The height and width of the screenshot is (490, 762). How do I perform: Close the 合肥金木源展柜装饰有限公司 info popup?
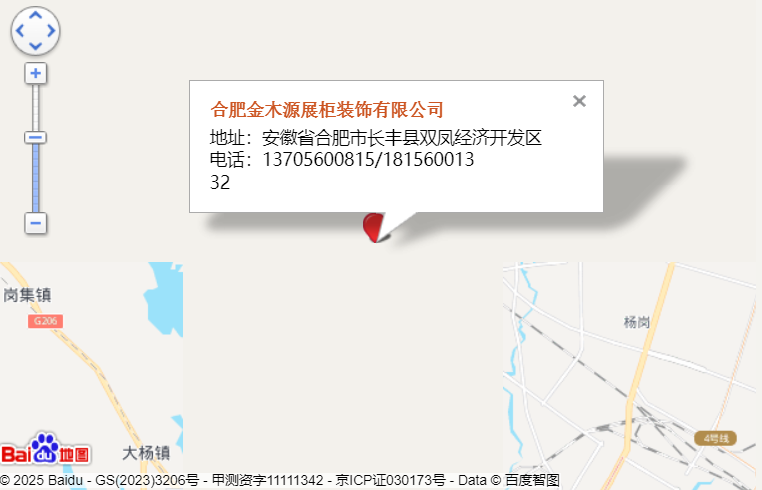tap(579, 101)
